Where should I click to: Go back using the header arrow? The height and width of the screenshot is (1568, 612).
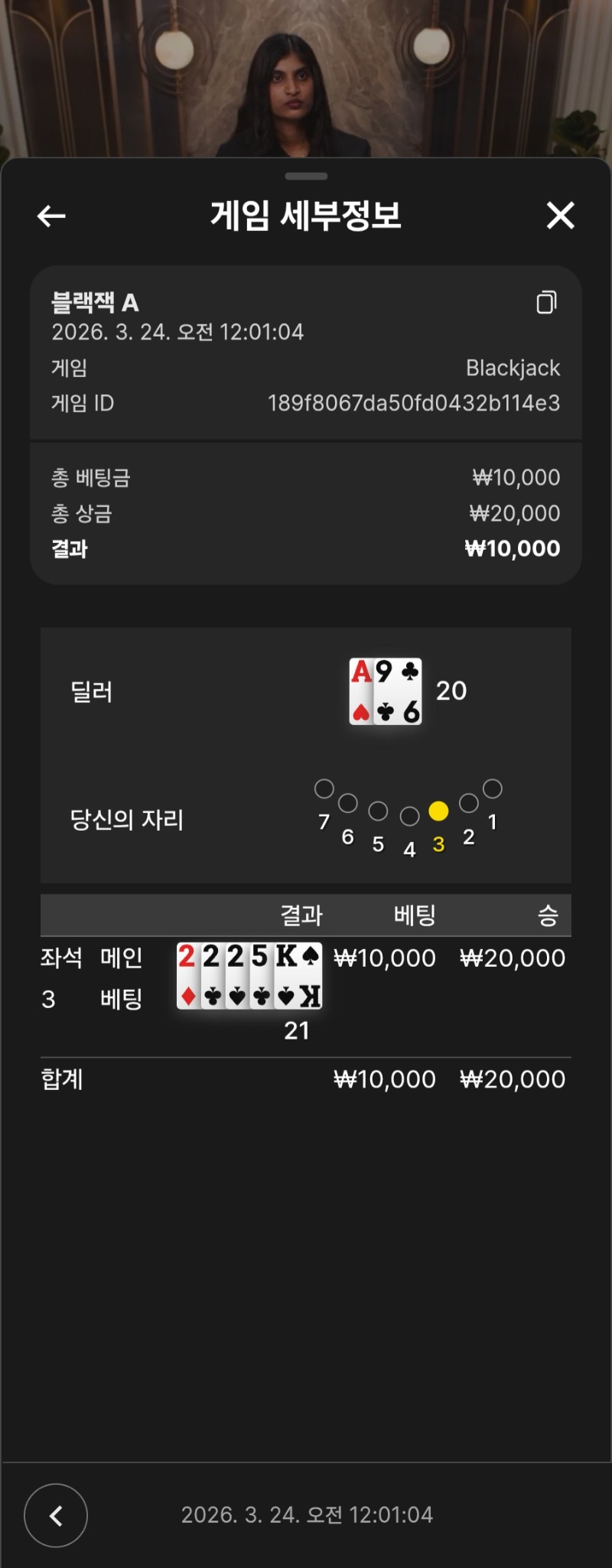pyautogui.click(x=51, y=216)
